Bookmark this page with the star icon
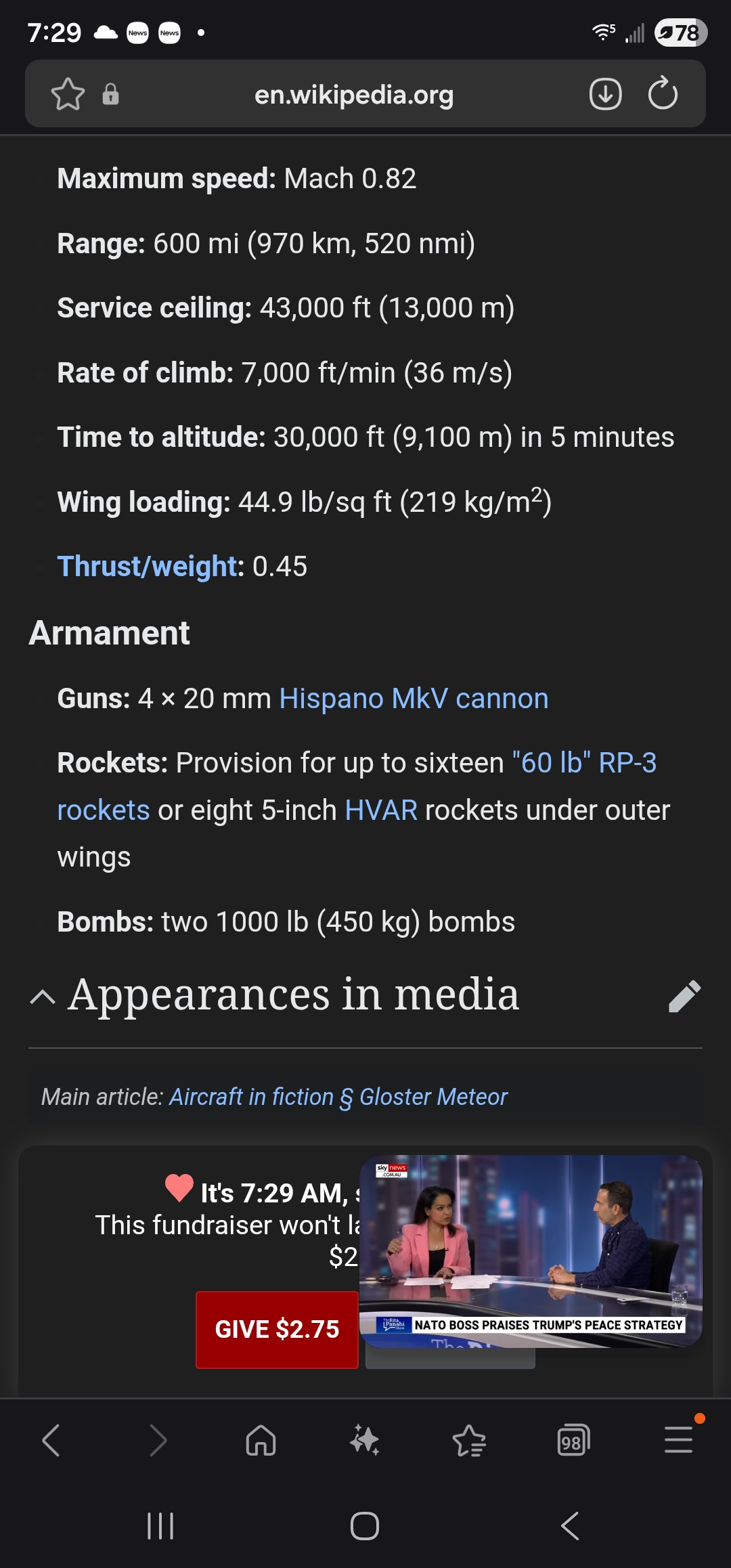The width and height of the screenshot is (731, 1568). pos(68,94)
